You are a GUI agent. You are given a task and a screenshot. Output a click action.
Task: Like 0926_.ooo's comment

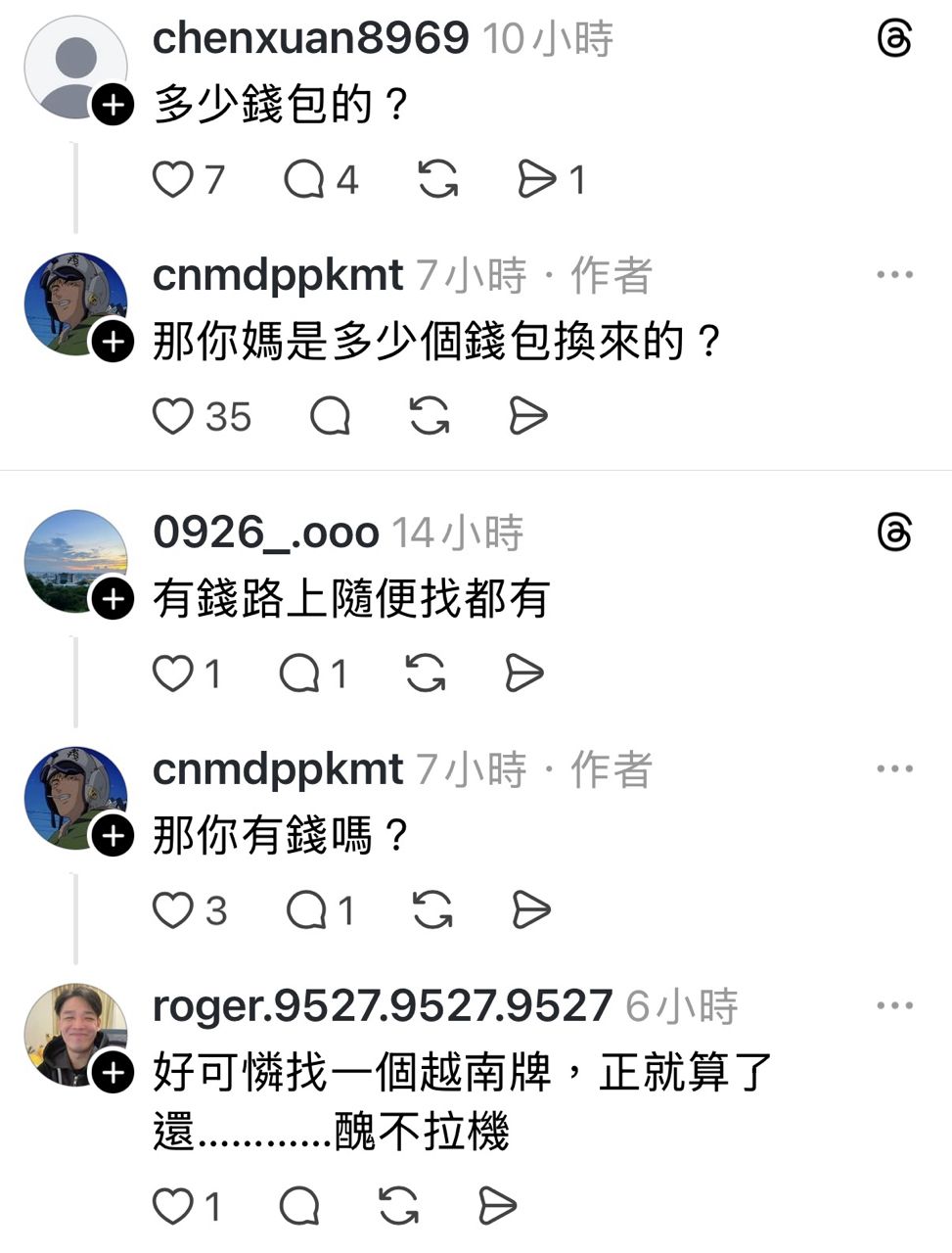click(x=174, y=673)
